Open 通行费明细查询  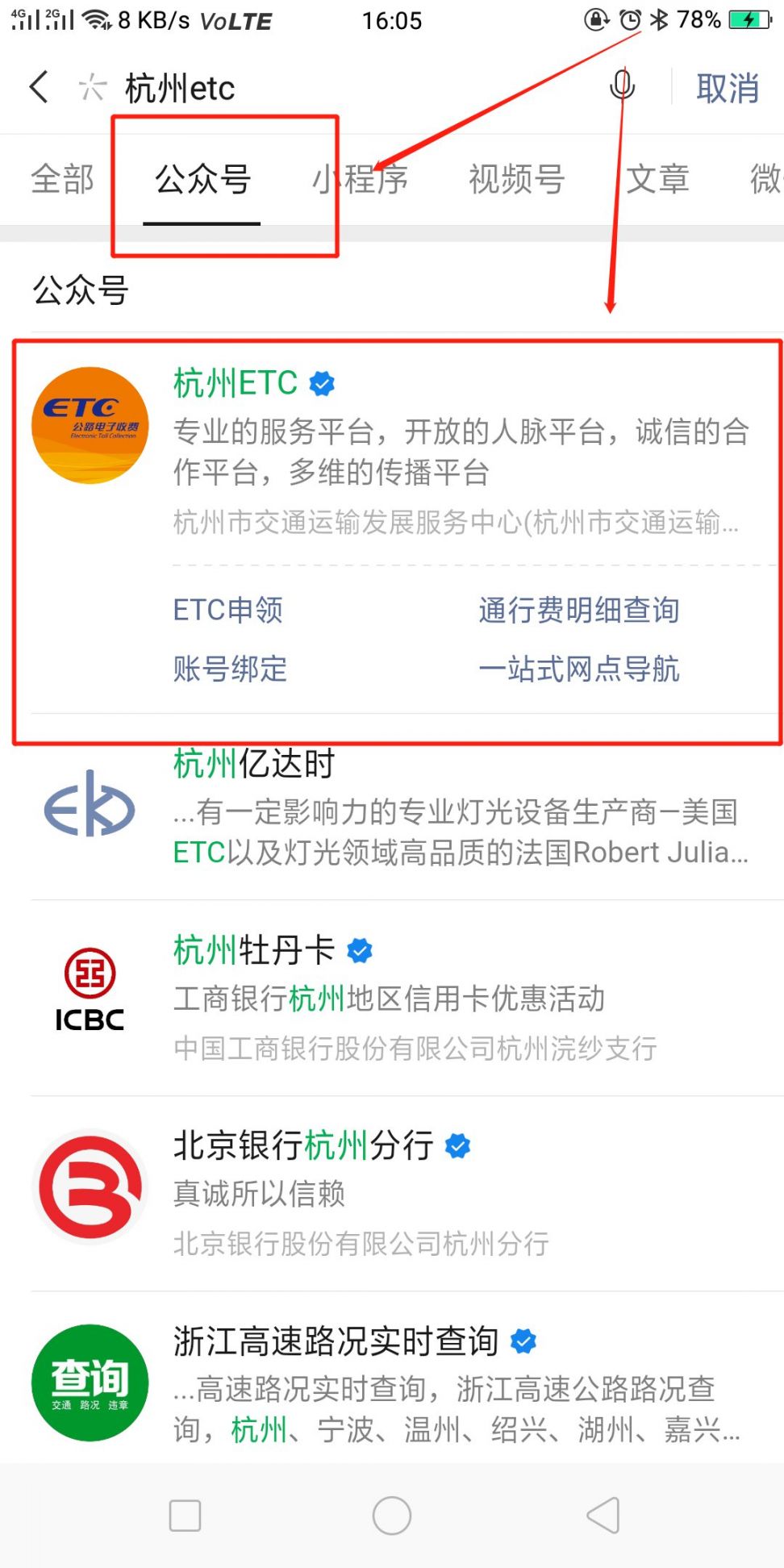[579, 610]
